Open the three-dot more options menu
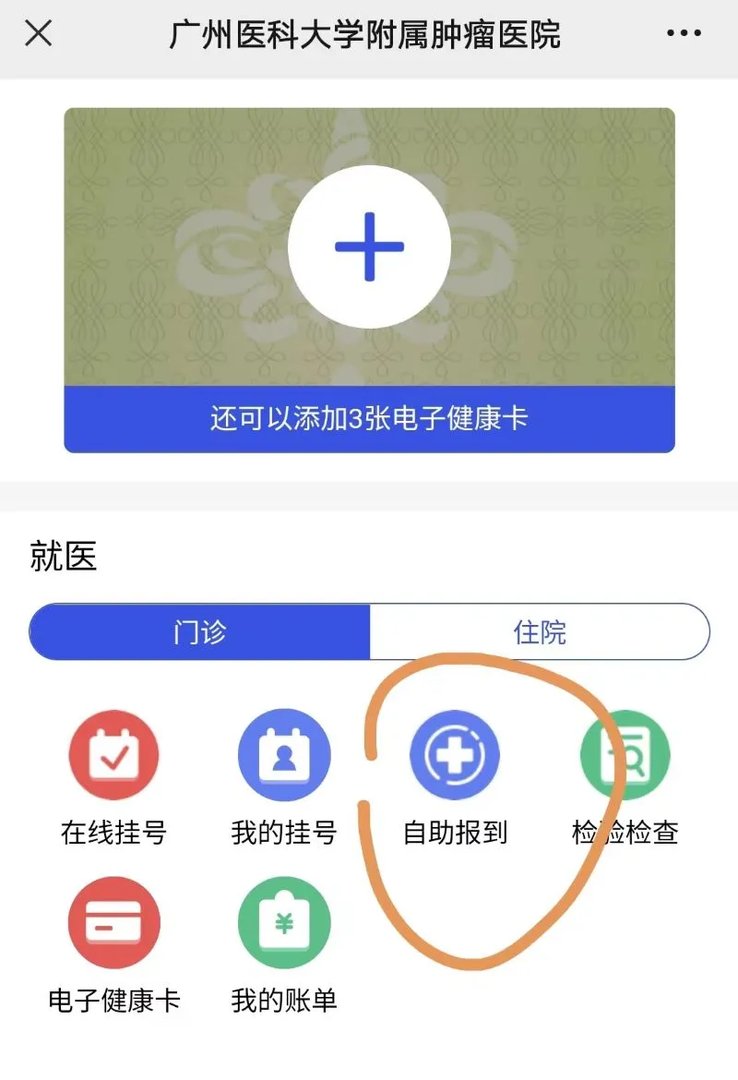Image resolution: width=738 pixels, height=1080 pixels. (x=683, y=33)
